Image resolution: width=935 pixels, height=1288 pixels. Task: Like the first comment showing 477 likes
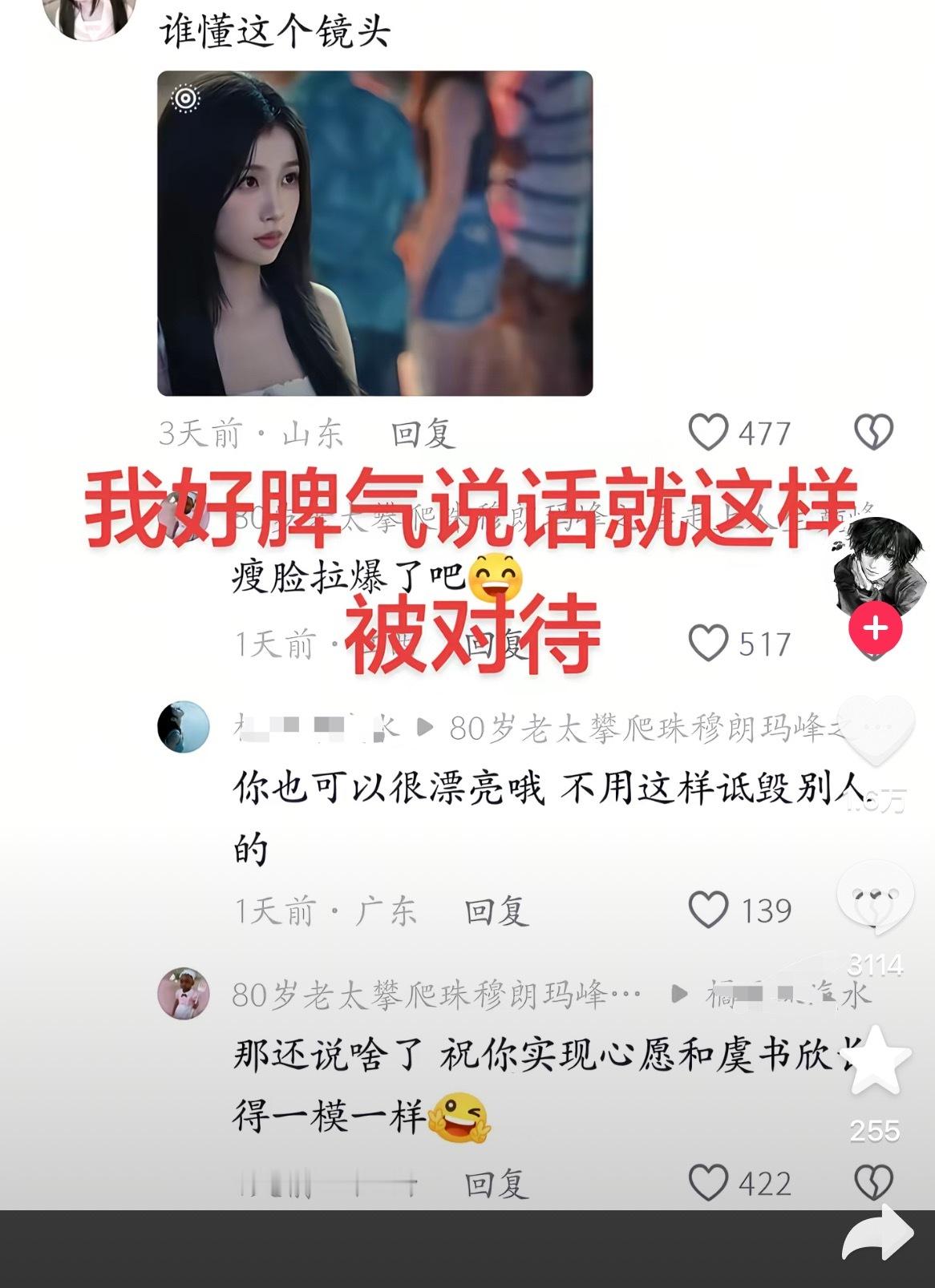click(711, 431)
